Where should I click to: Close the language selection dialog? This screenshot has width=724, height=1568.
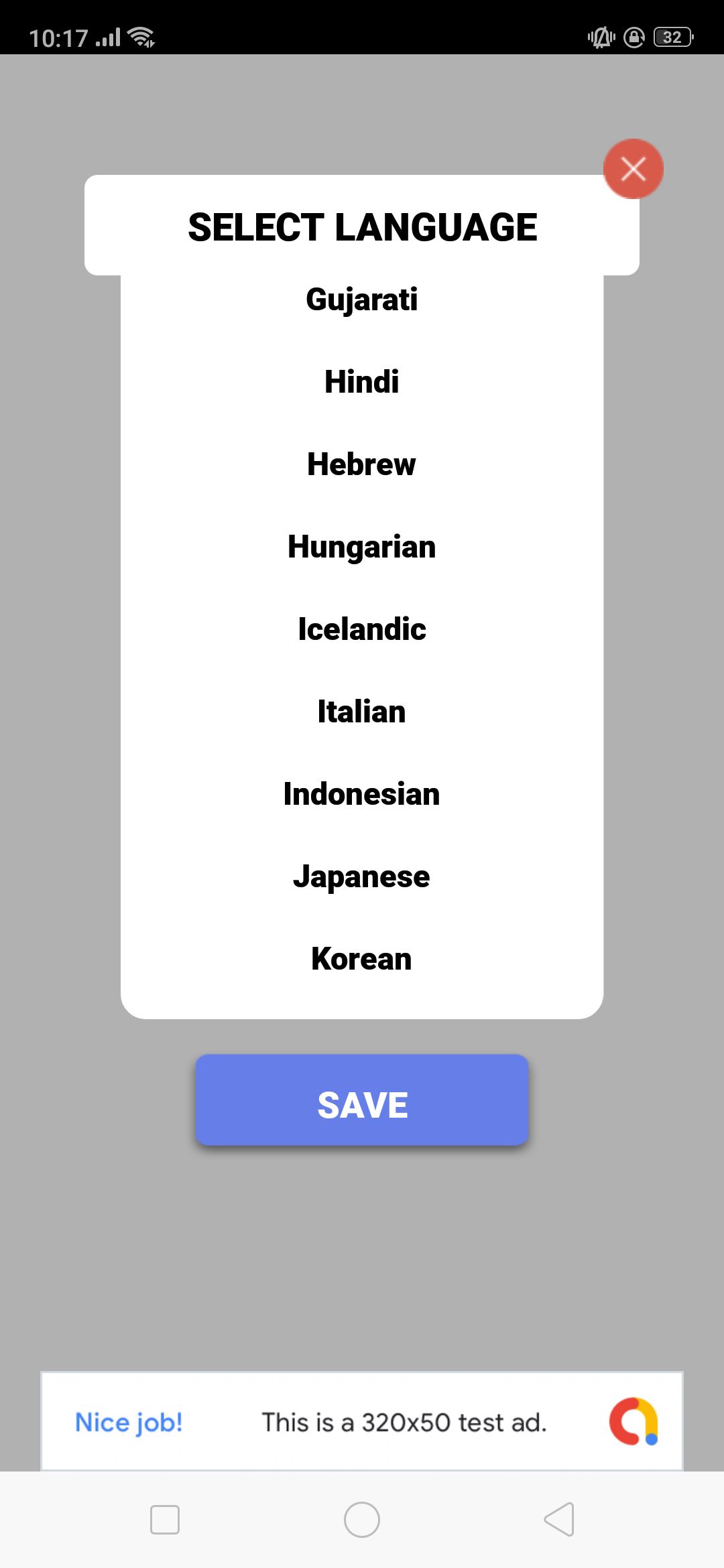tap(633, 169)
